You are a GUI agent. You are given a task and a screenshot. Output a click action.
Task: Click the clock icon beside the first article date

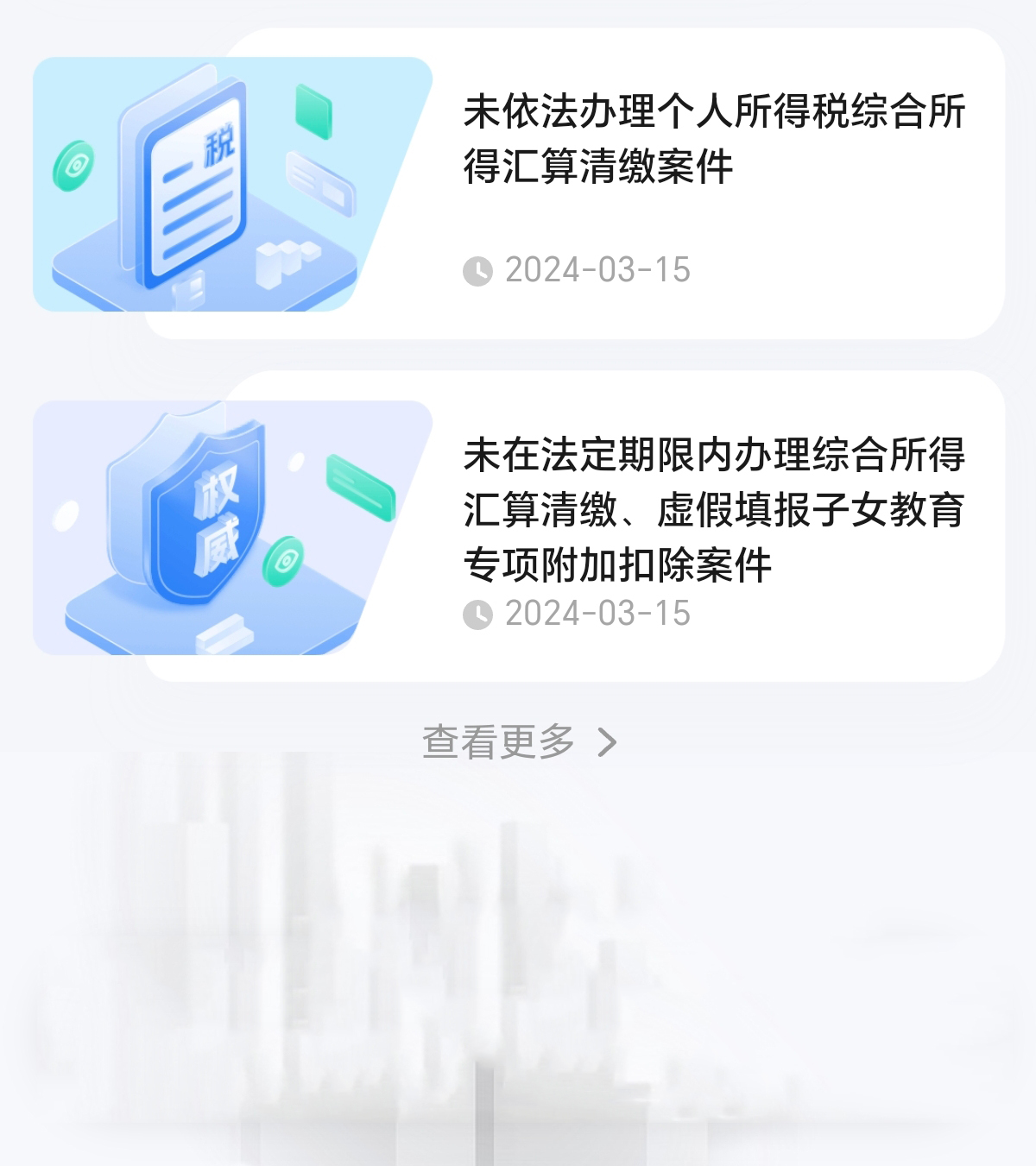[480, 269]
